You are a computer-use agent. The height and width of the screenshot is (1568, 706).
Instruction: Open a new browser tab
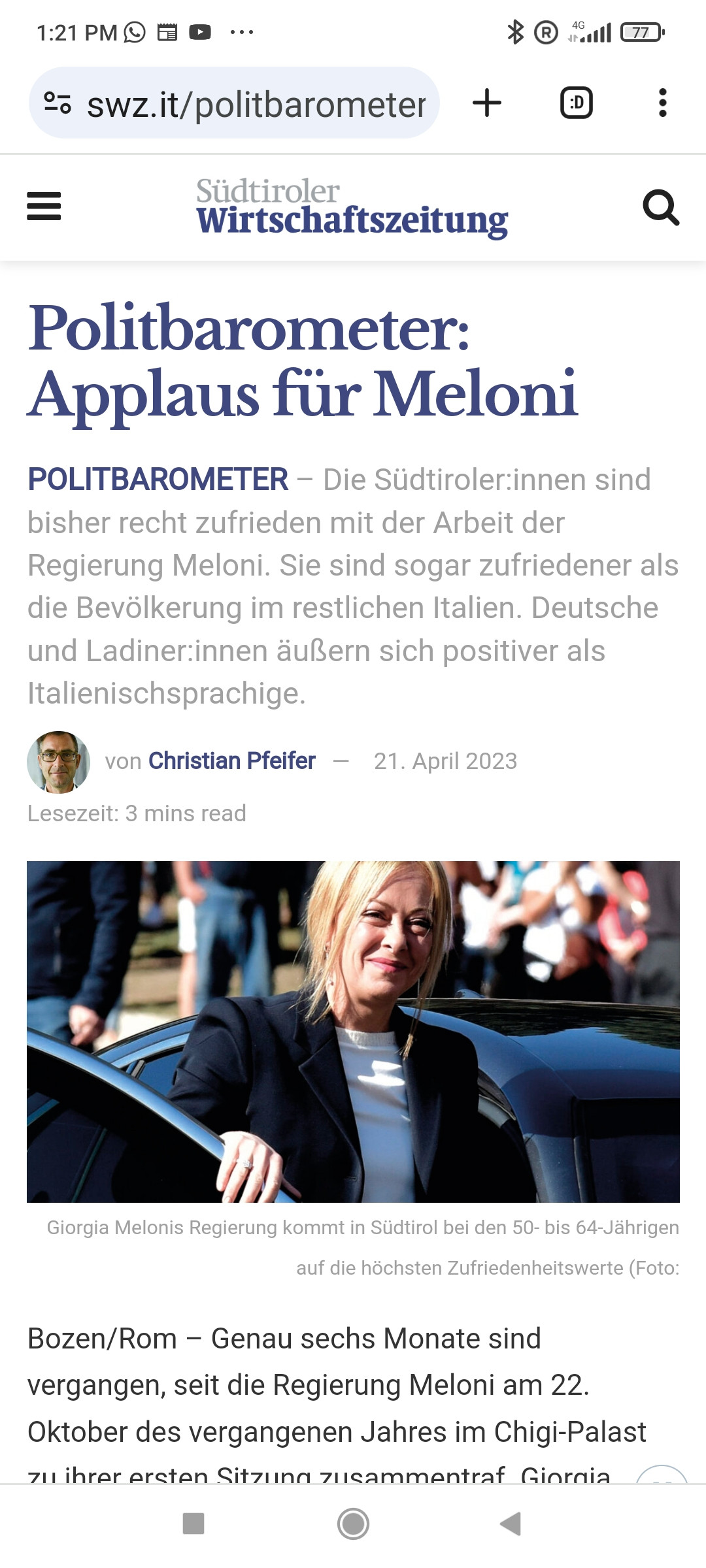(x=487, y=103)
